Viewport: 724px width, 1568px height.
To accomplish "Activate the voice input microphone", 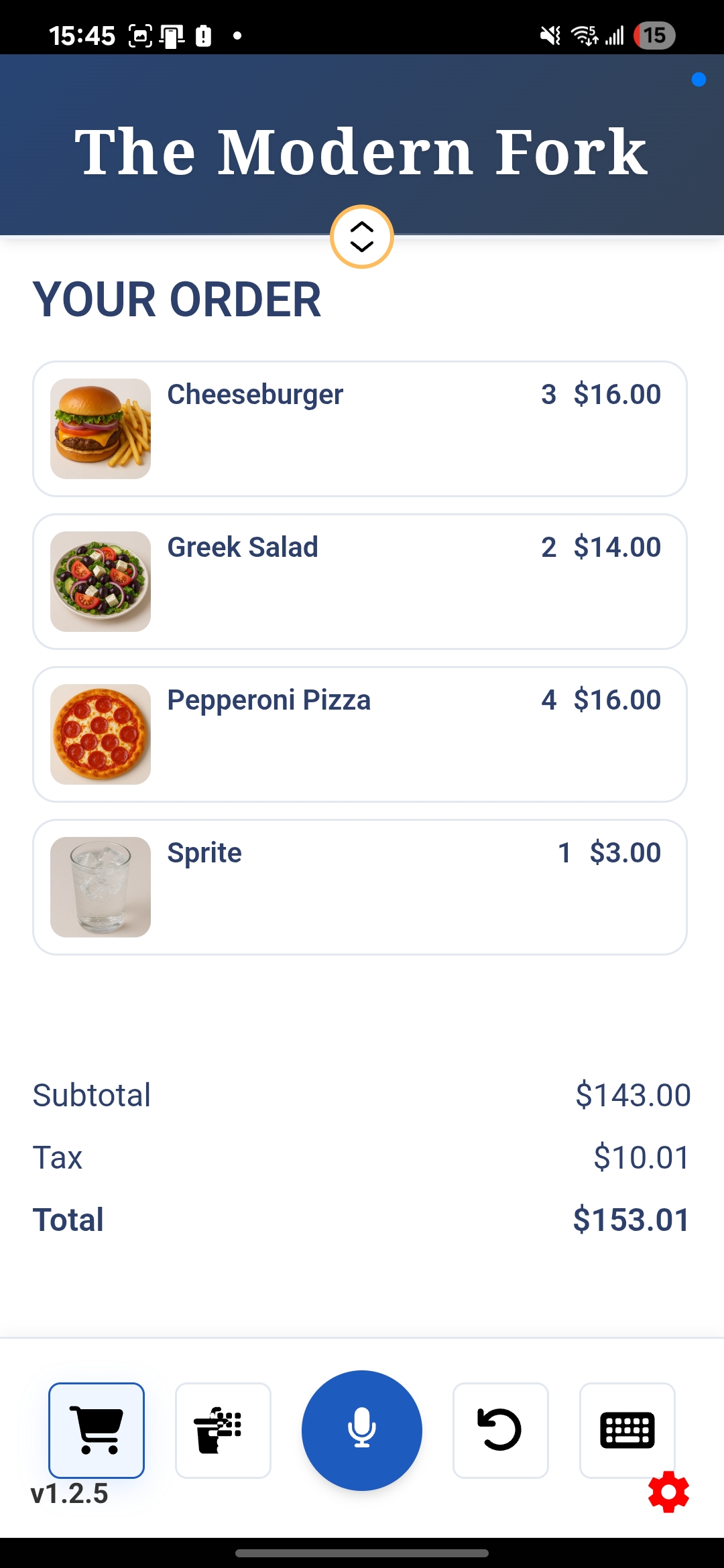I will 361,1431.
